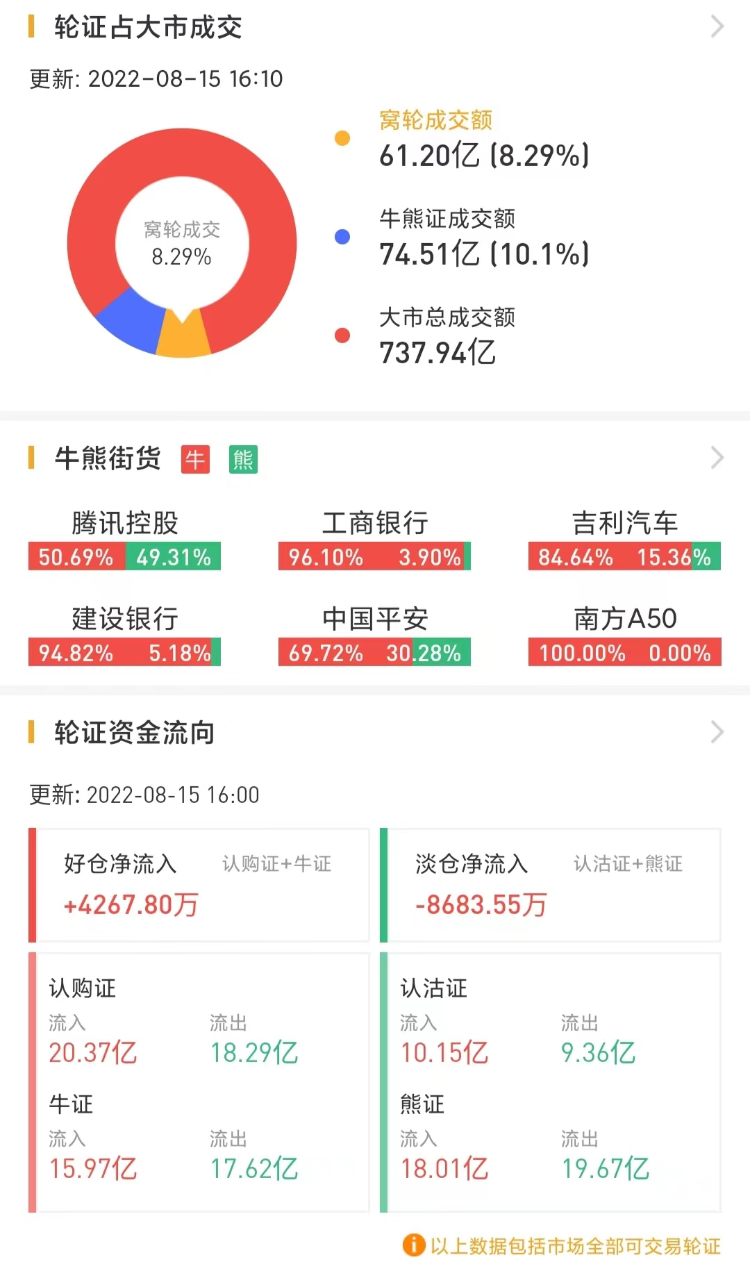View 建设银行 bull-bear outstanding
The height and width of the screenshot is (1269, 750).
(125, 636)
